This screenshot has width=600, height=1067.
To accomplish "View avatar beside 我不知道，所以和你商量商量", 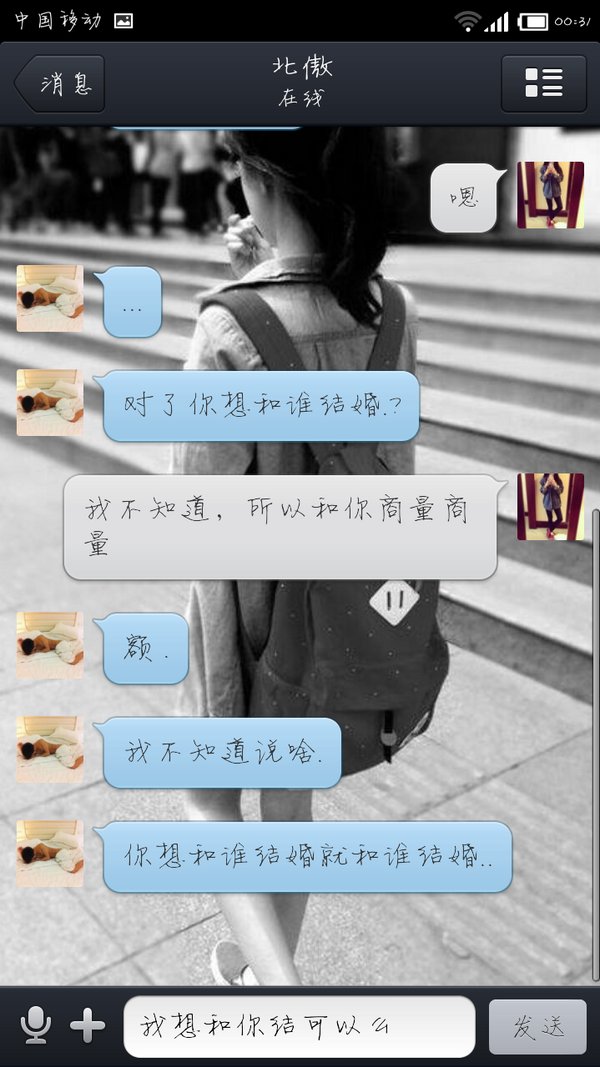I will 550,507.
